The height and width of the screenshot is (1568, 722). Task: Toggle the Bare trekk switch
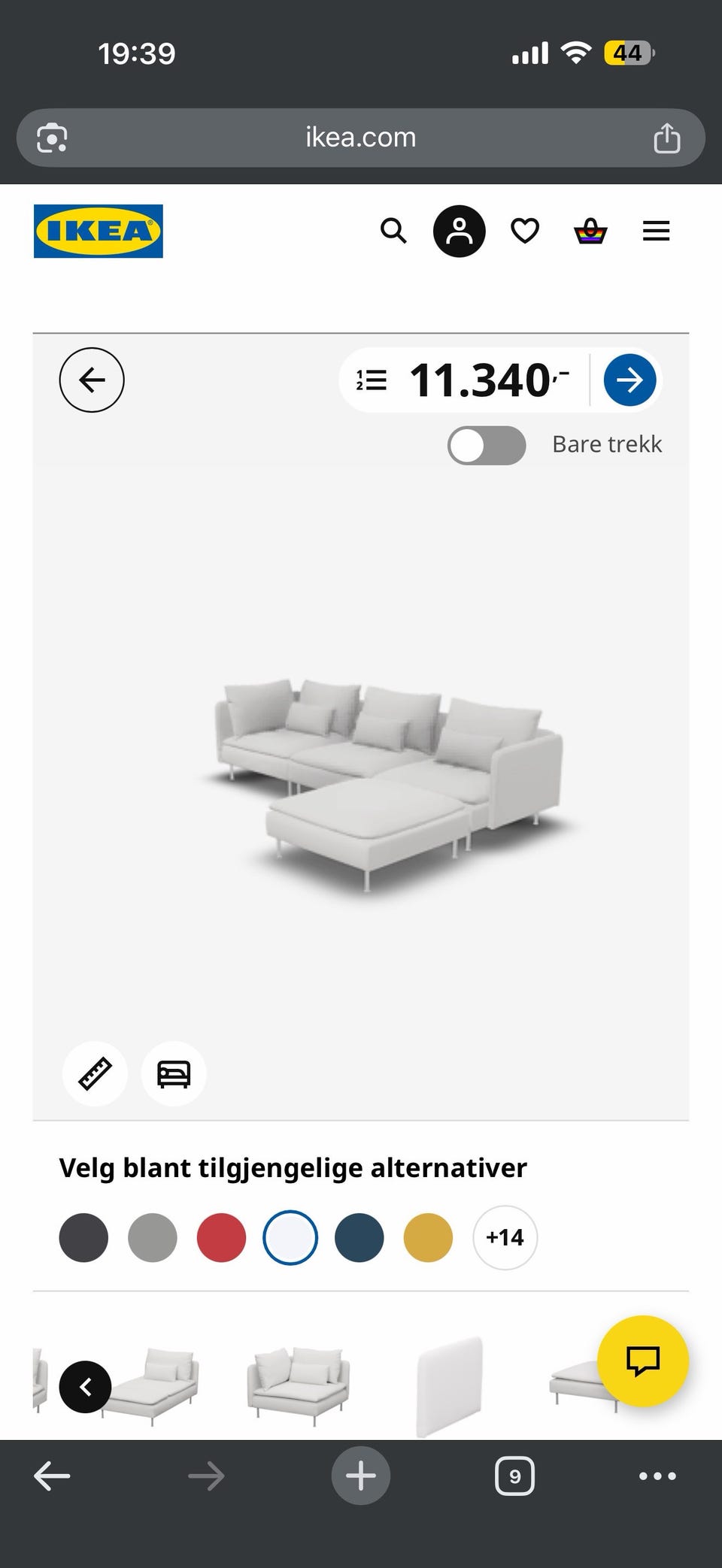click(487, 445)
